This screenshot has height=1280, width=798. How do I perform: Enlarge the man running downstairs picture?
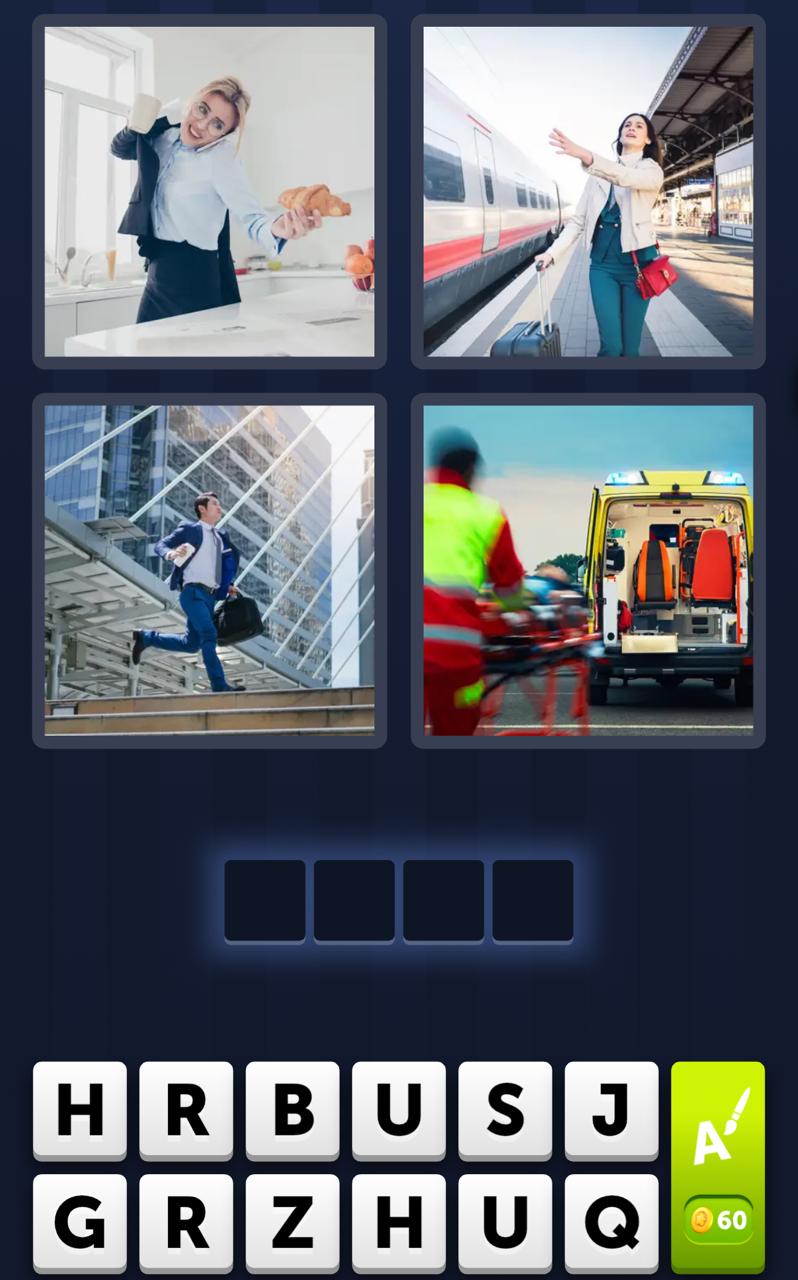pyautogui.click(x=209, y=570)
